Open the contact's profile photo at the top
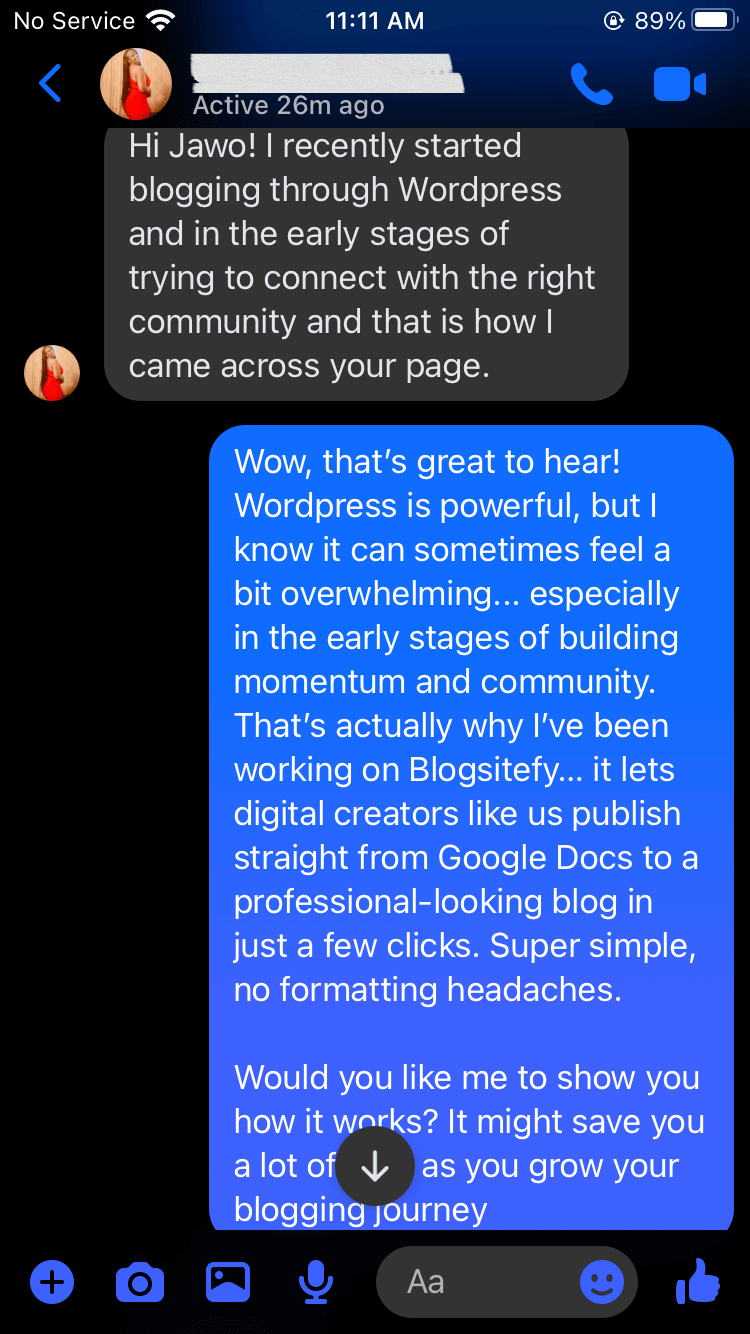This screenshot has height=1334, width=750. click(135, 84)
